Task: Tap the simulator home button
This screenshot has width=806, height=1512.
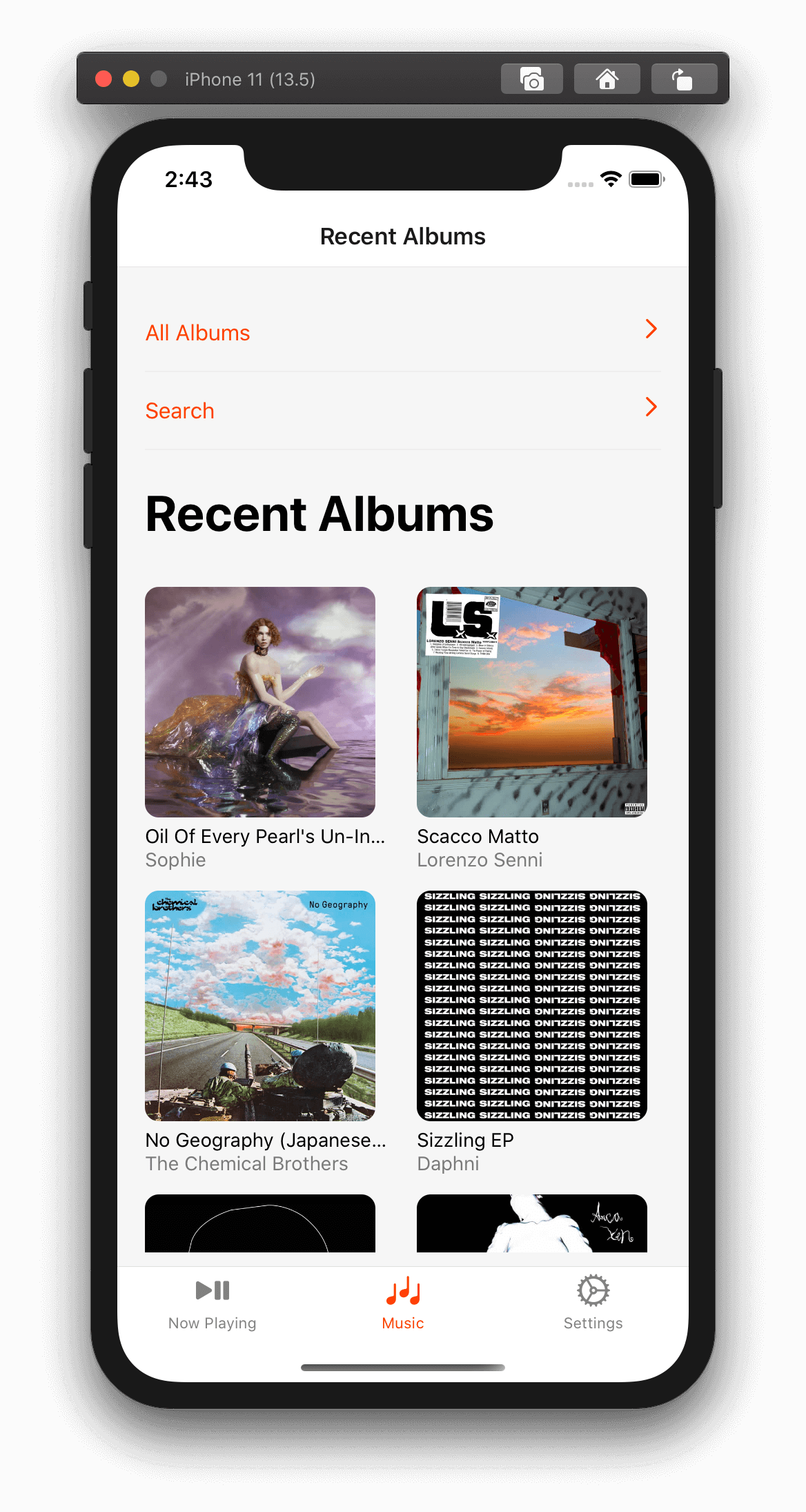Action: click(607, 79)
